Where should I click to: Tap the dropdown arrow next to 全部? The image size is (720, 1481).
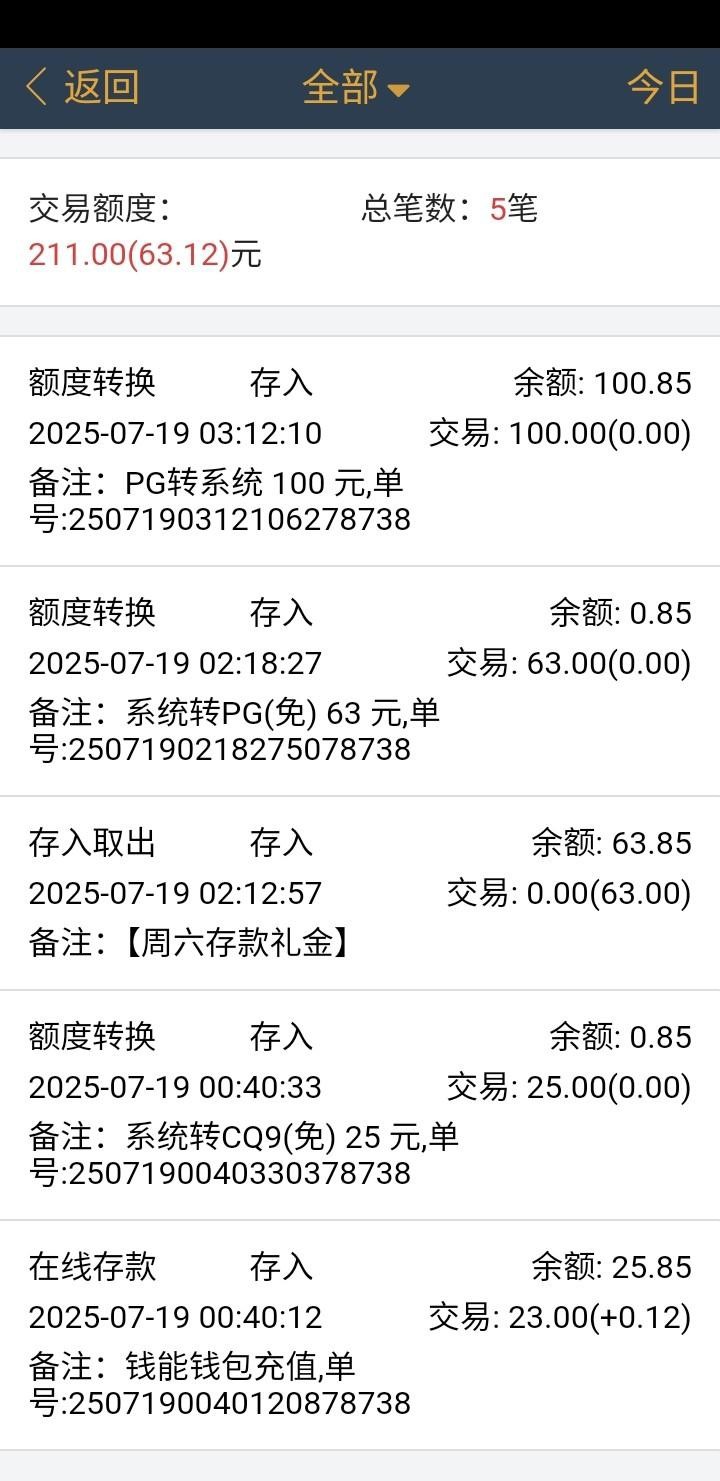[399, 90]
